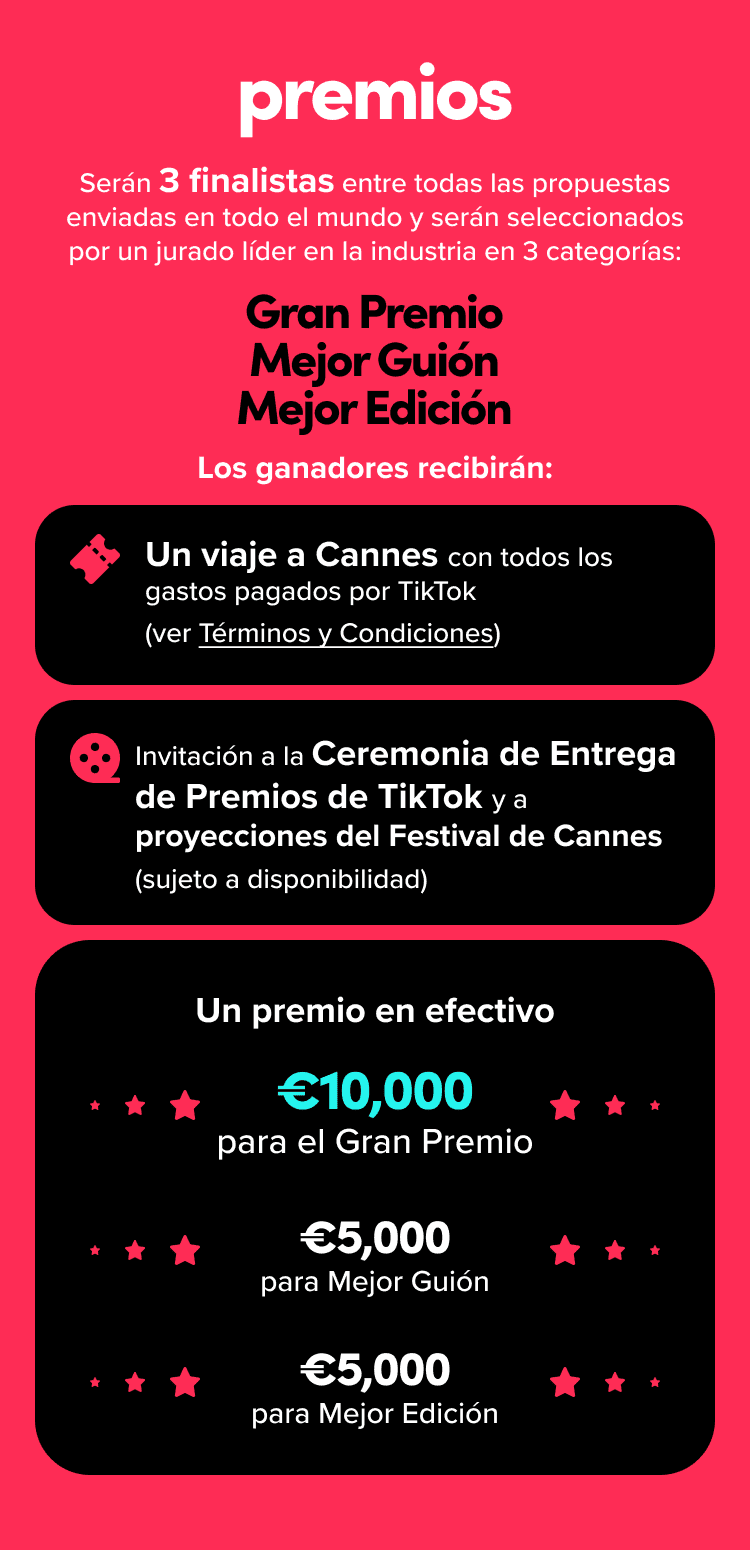Image resolution: width=750 pixels, height=1550 pixels.
Task: Open the Términos y Condiciones link
Action: pos(346,634)
